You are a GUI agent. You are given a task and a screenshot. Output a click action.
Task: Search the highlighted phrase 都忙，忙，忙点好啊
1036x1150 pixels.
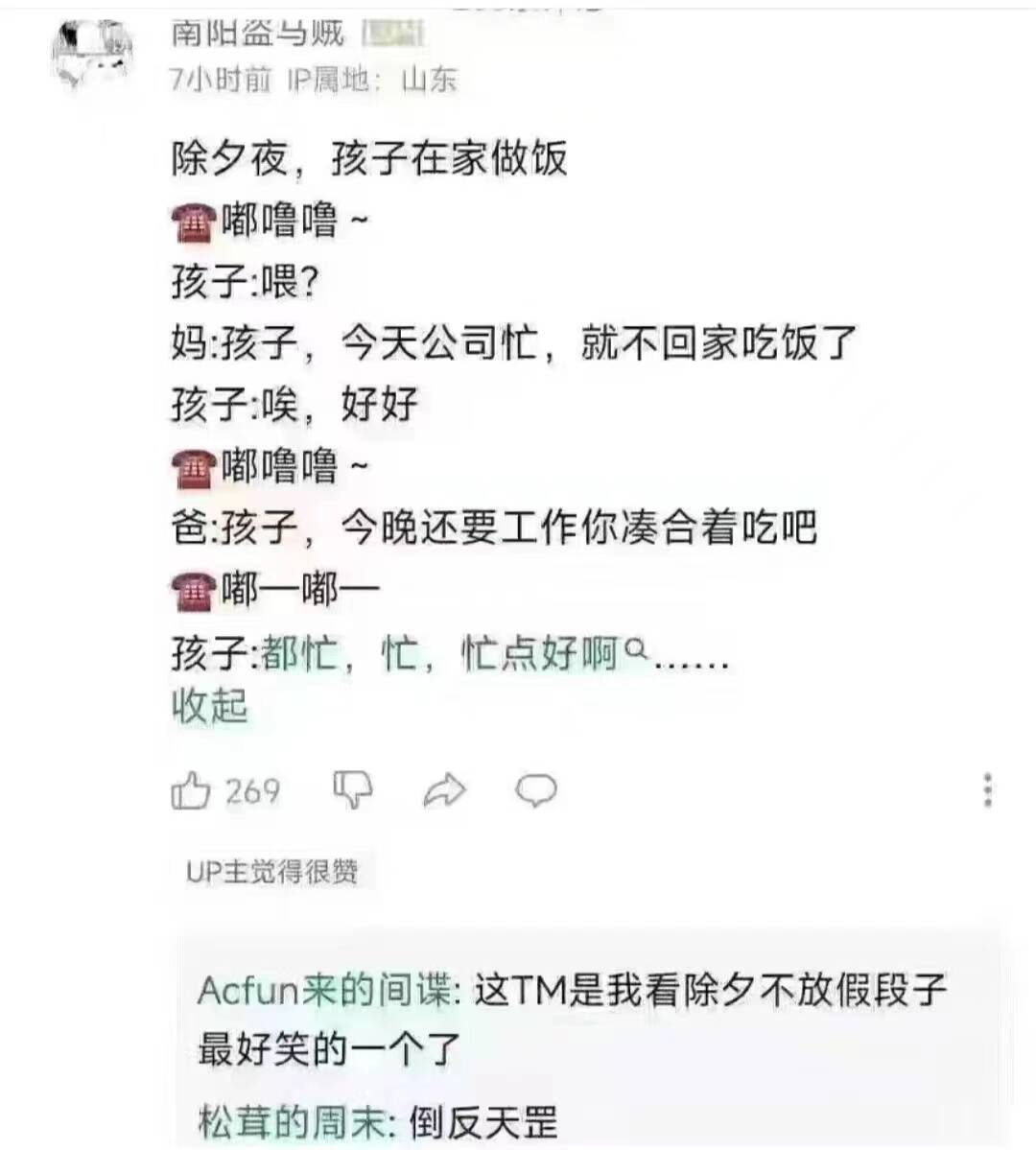click(x=453, y=655)
